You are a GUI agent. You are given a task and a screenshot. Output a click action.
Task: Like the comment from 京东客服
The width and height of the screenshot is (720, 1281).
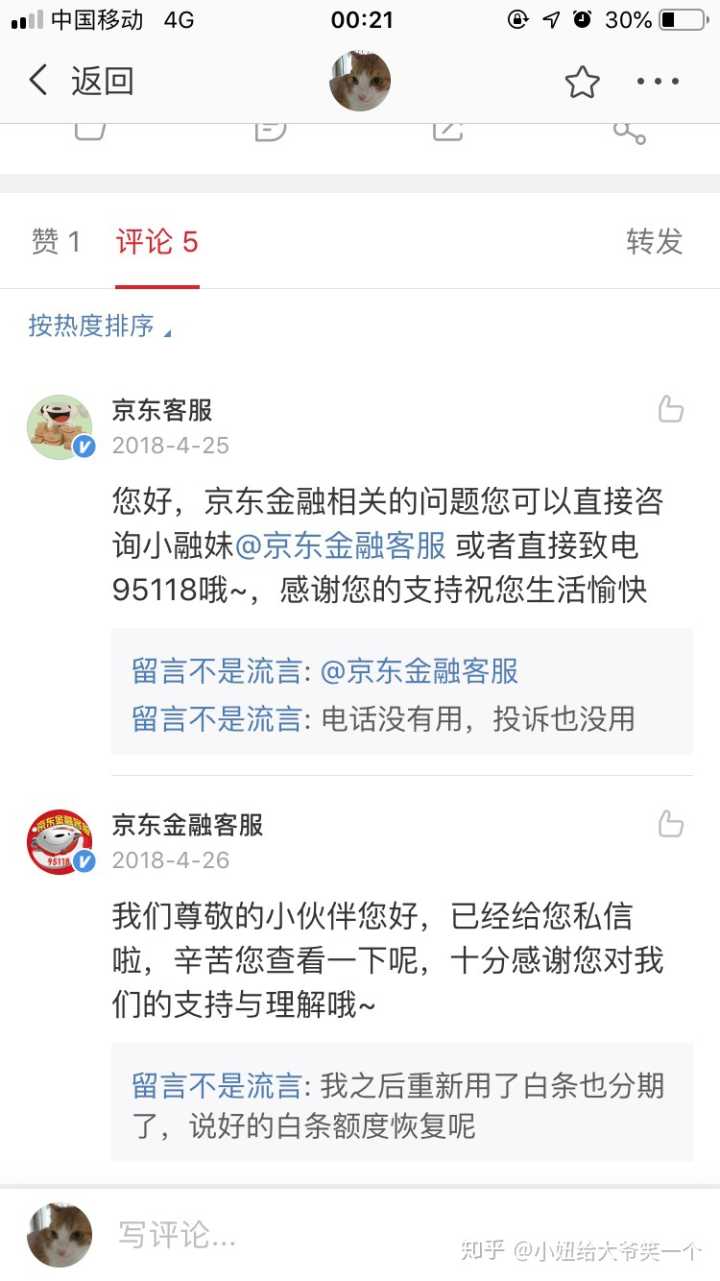(x=670, y=409)
